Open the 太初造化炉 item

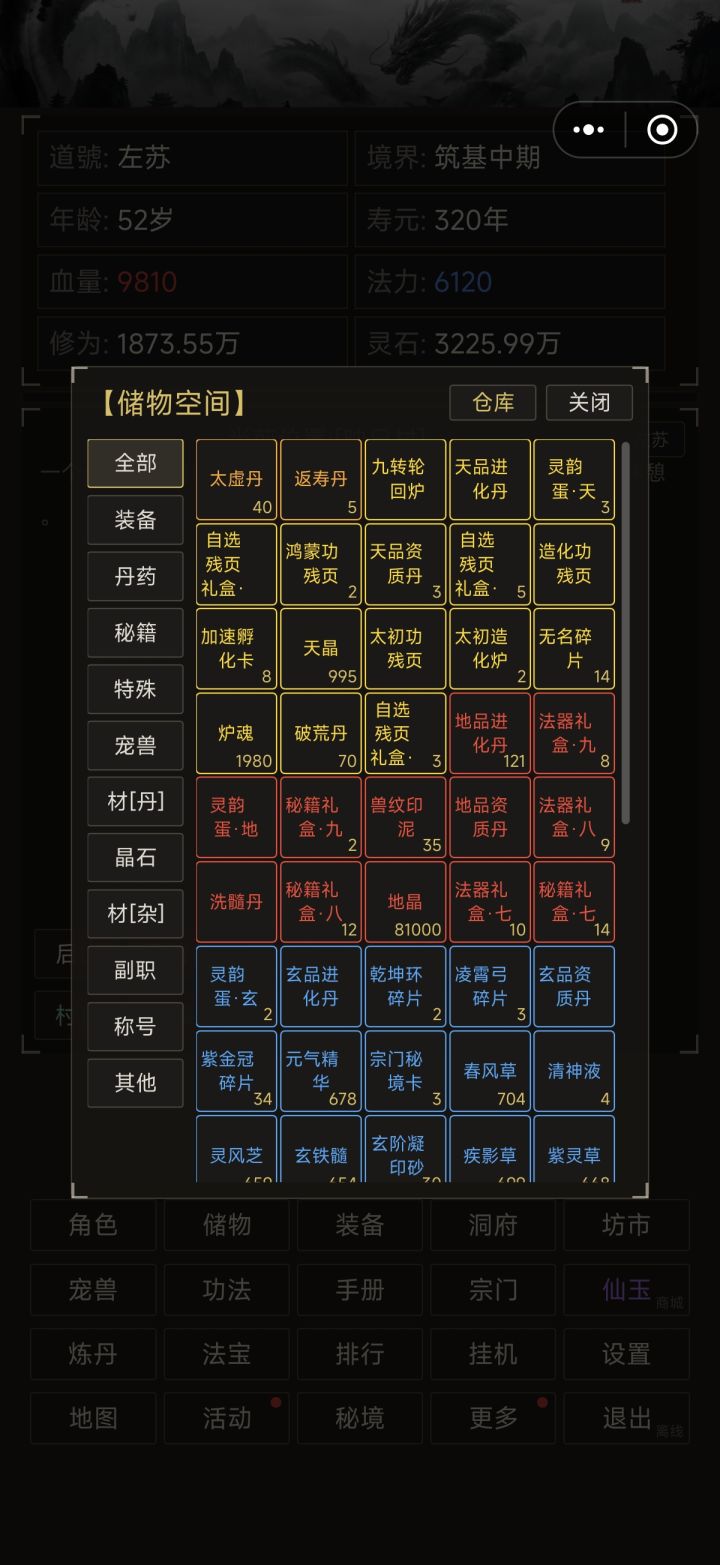(490, 649)
